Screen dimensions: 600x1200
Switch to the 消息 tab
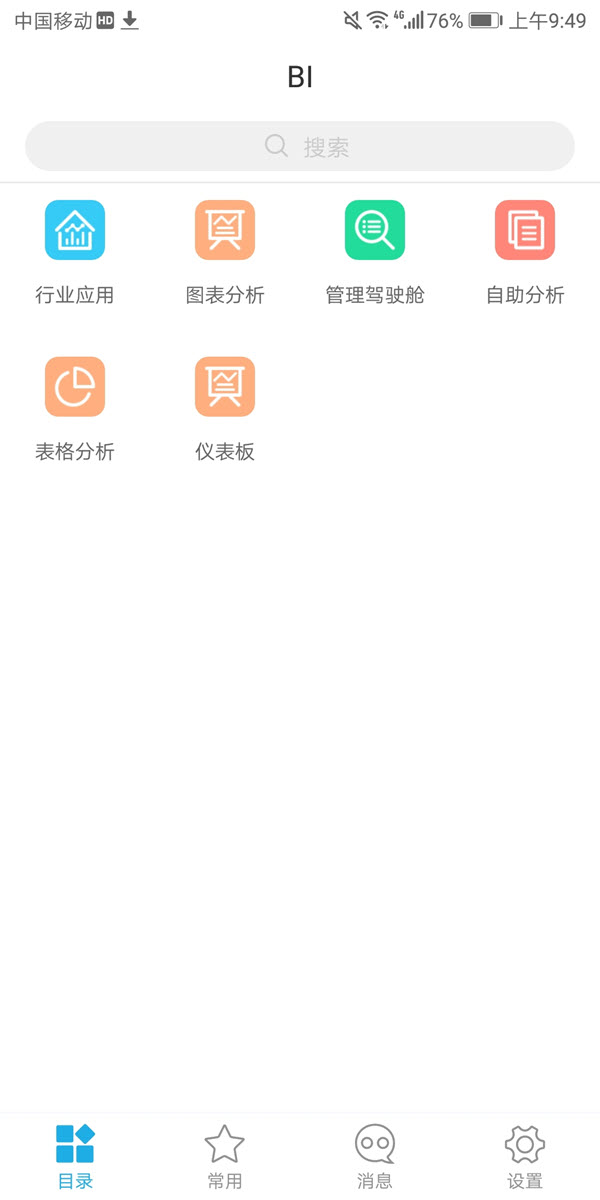(375, 1156)
